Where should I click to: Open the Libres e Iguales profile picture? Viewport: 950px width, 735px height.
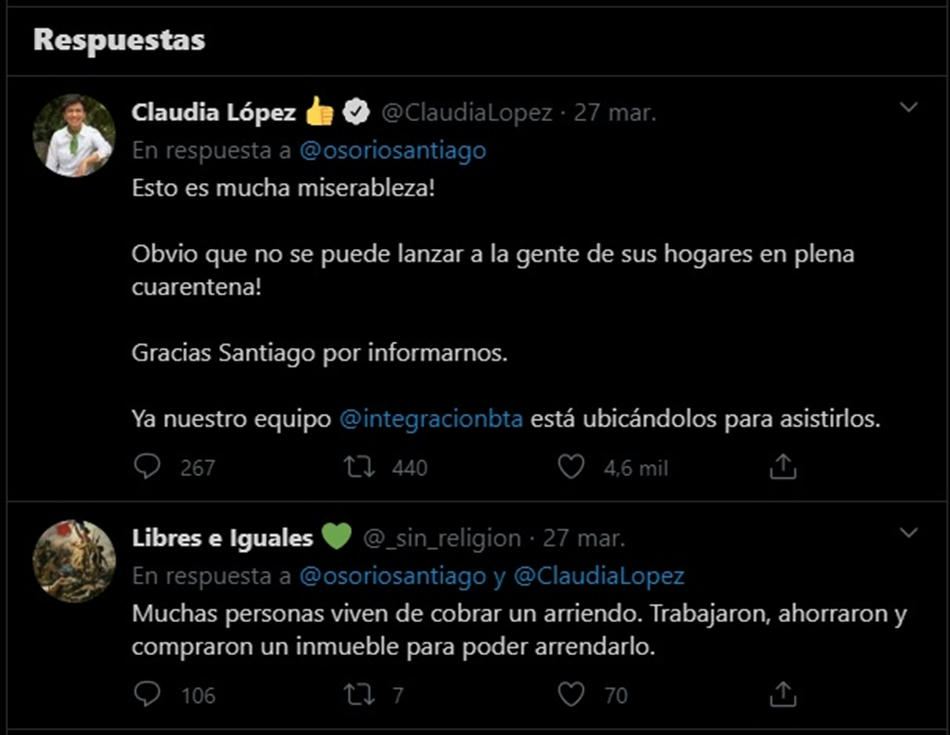point(74,561)
